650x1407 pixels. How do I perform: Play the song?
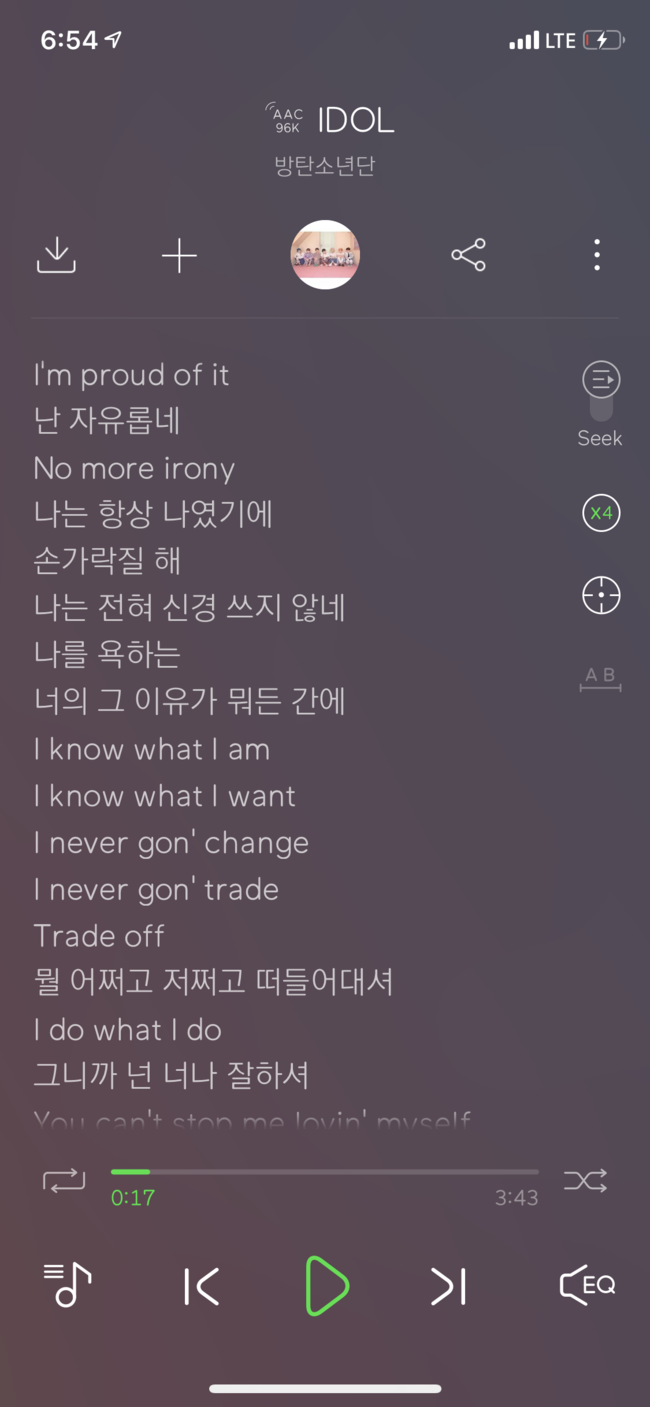[x=326, y=1286]
